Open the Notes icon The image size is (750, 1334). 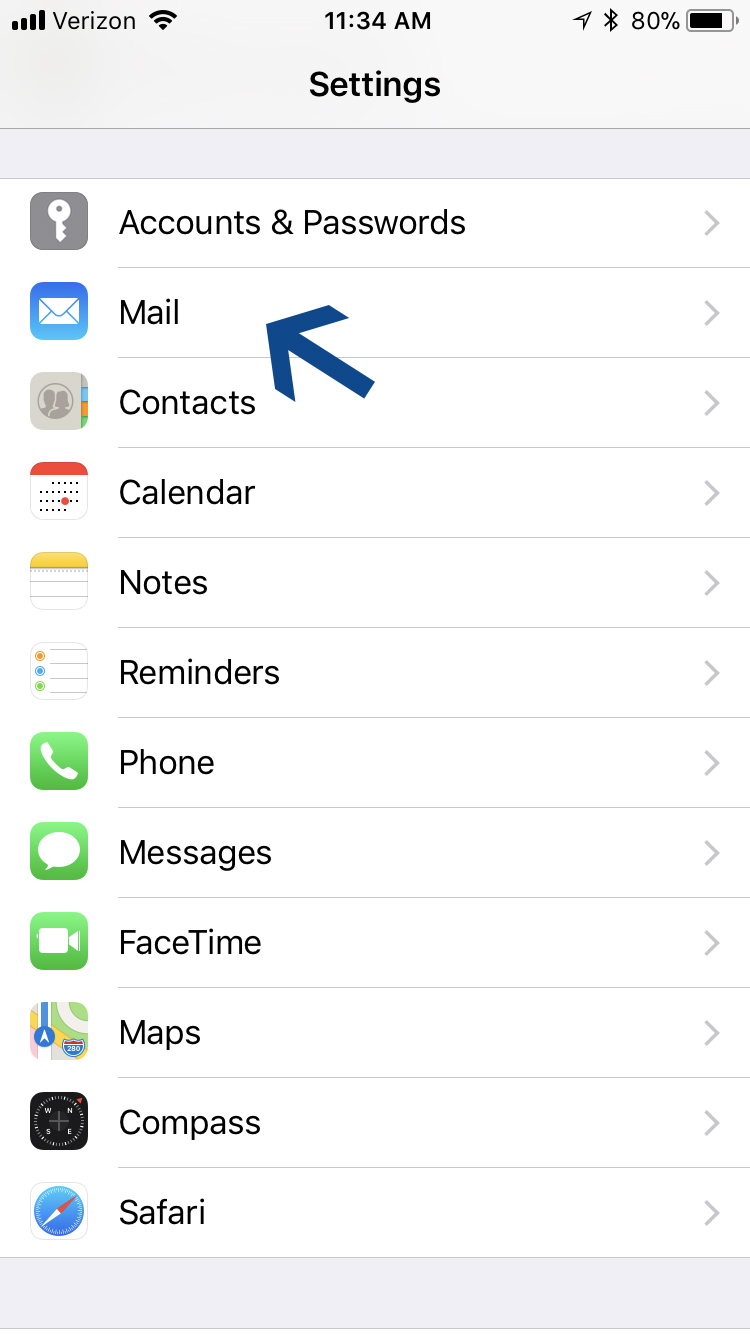click(x=58, y=582)
